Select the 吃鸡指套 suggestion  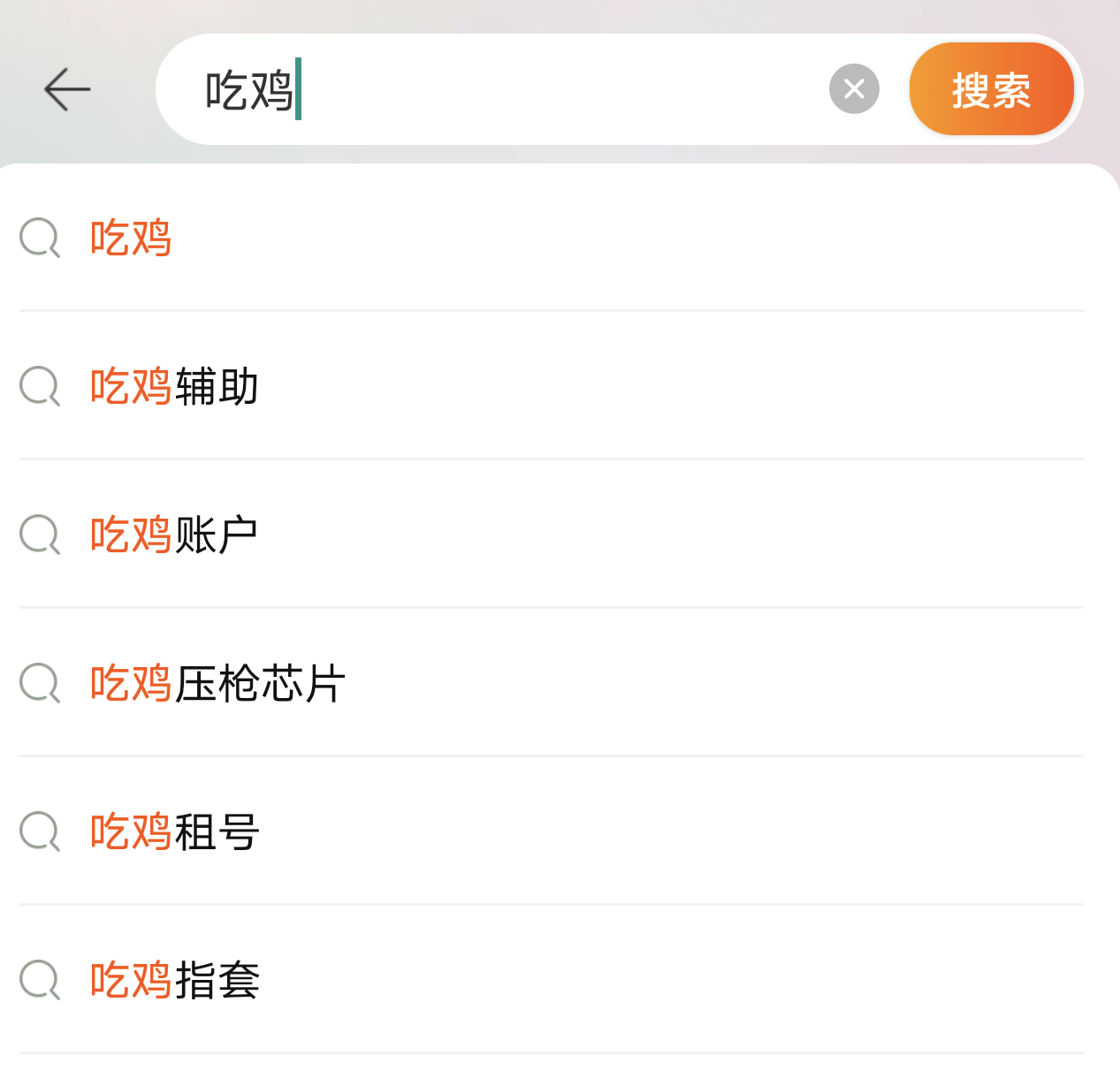click(174, 980)
